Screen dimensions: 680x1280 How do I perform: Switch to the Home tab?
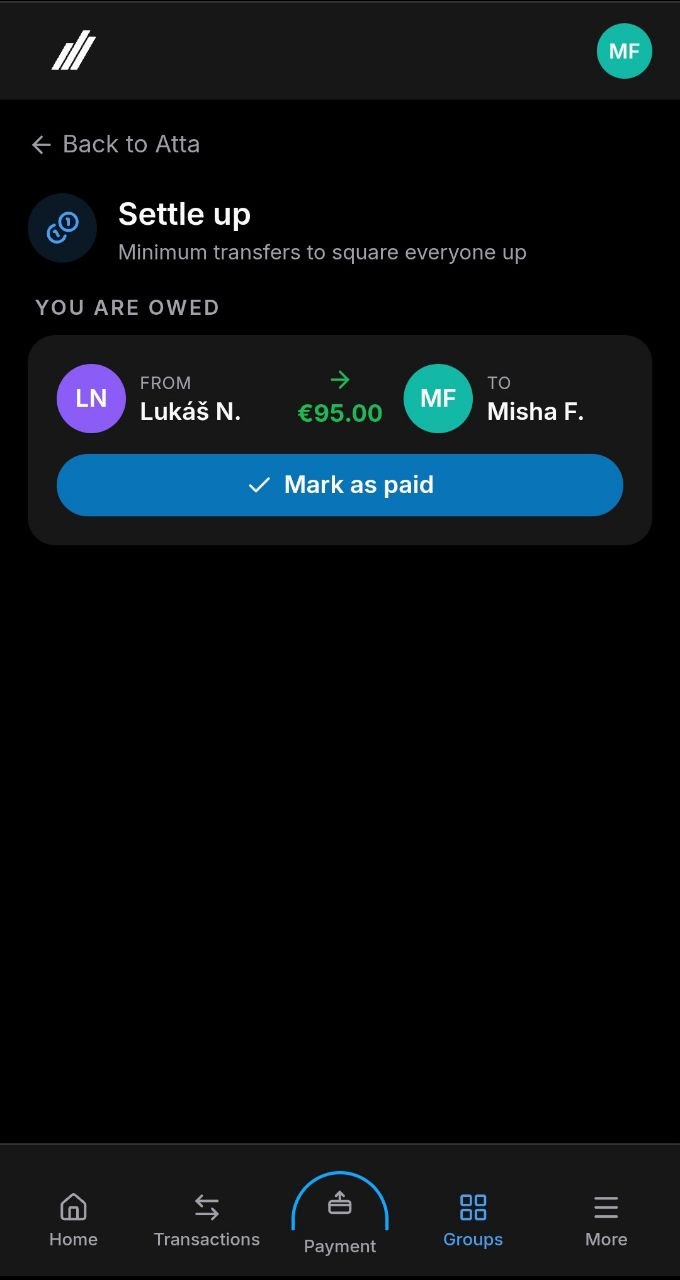click(73, 1220)
